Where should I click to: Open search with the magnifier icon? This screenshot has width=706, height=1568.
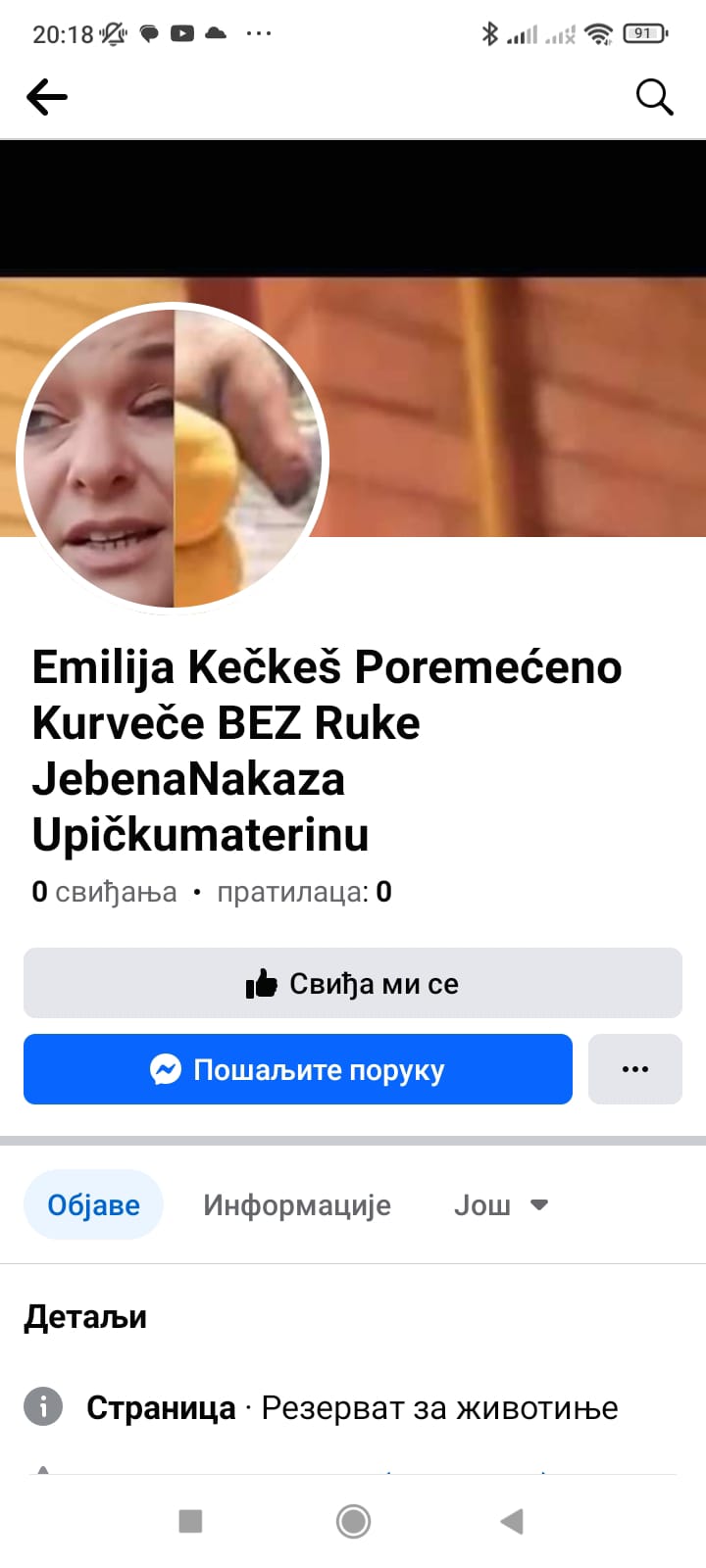click(x=654, y=97)
